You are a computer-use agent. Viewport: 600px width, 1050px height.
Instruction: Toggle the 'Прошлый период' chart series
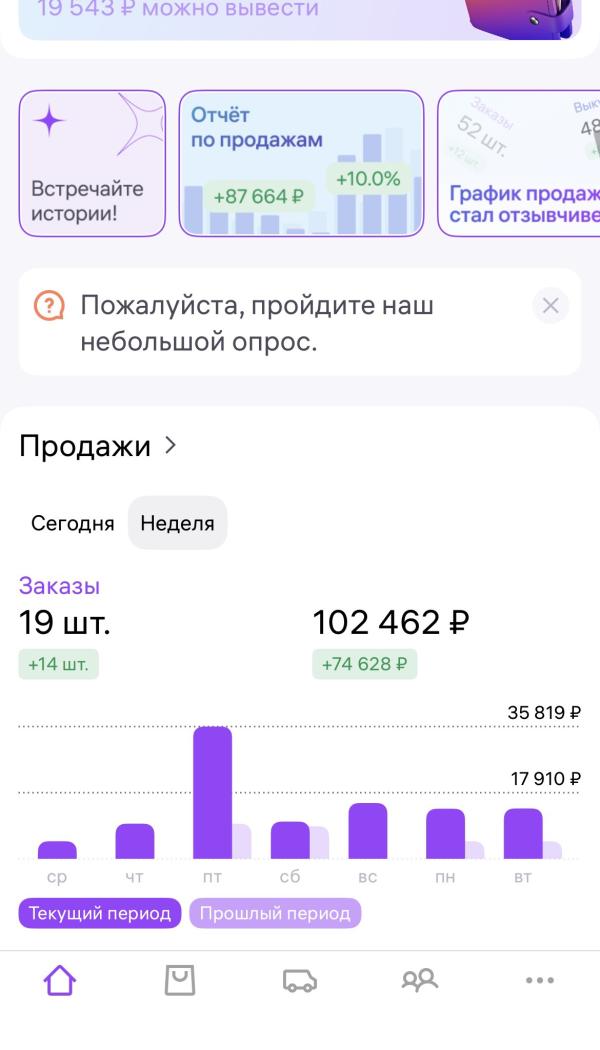click(275, 913)
